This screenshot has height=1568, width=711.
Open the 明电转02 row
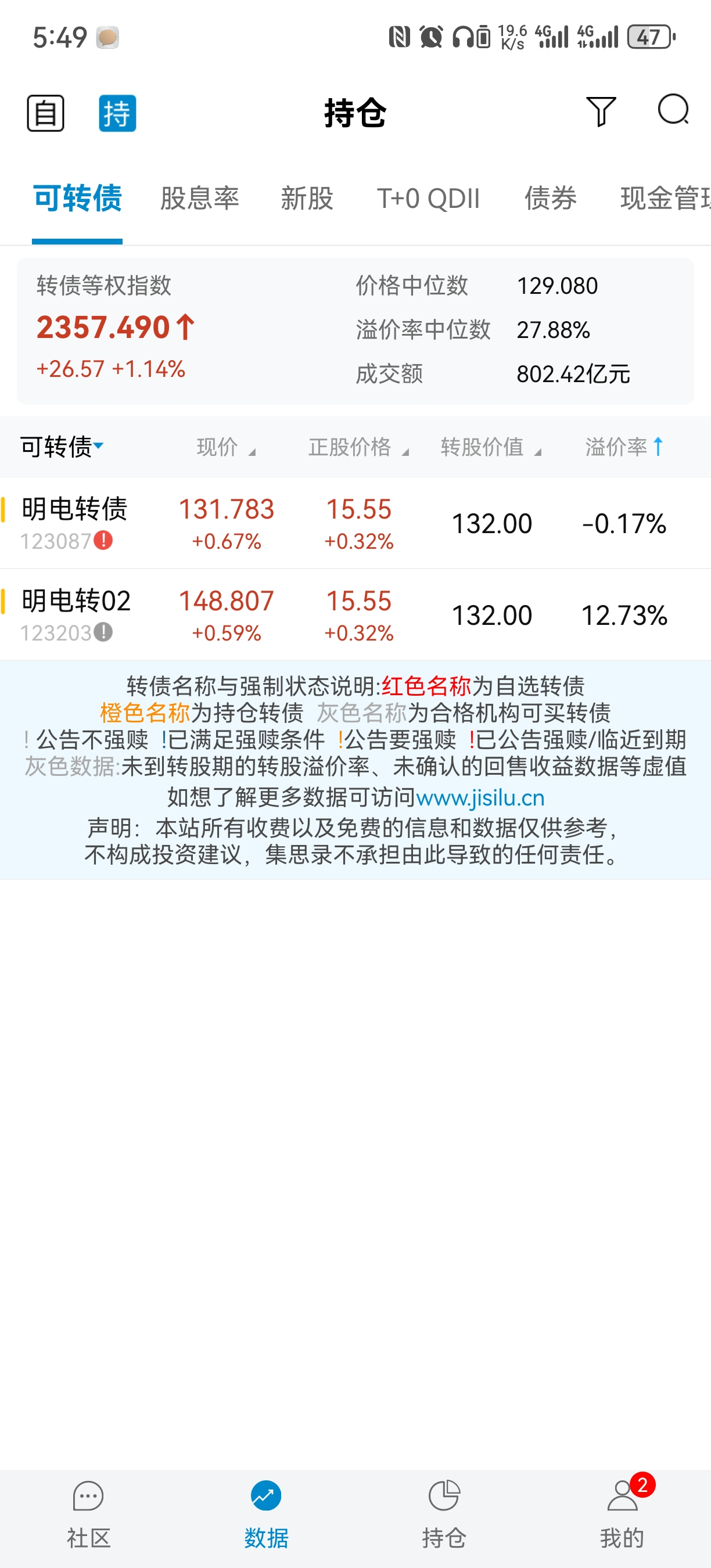coord(76,615)
